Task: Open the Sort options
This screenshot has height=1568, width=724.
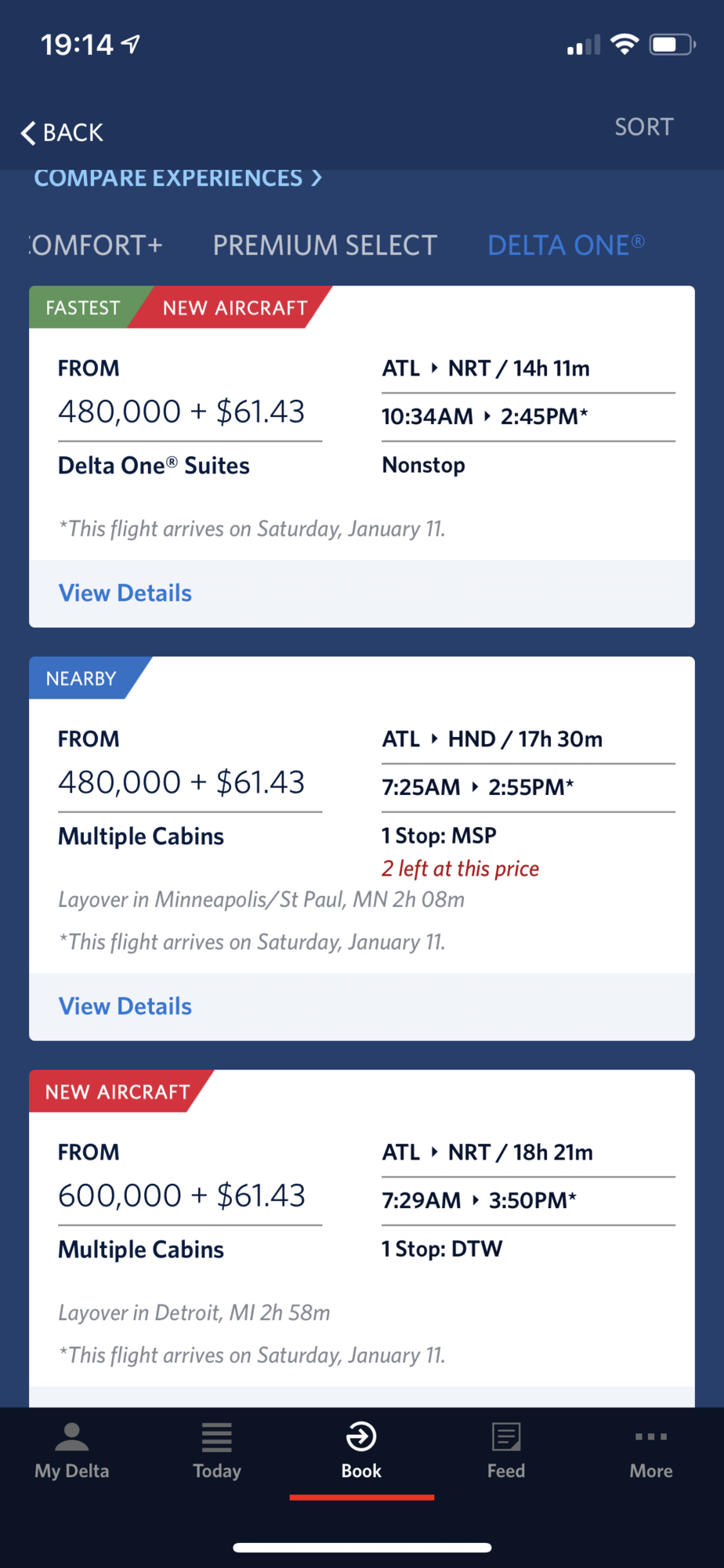Action: [643, 127]
